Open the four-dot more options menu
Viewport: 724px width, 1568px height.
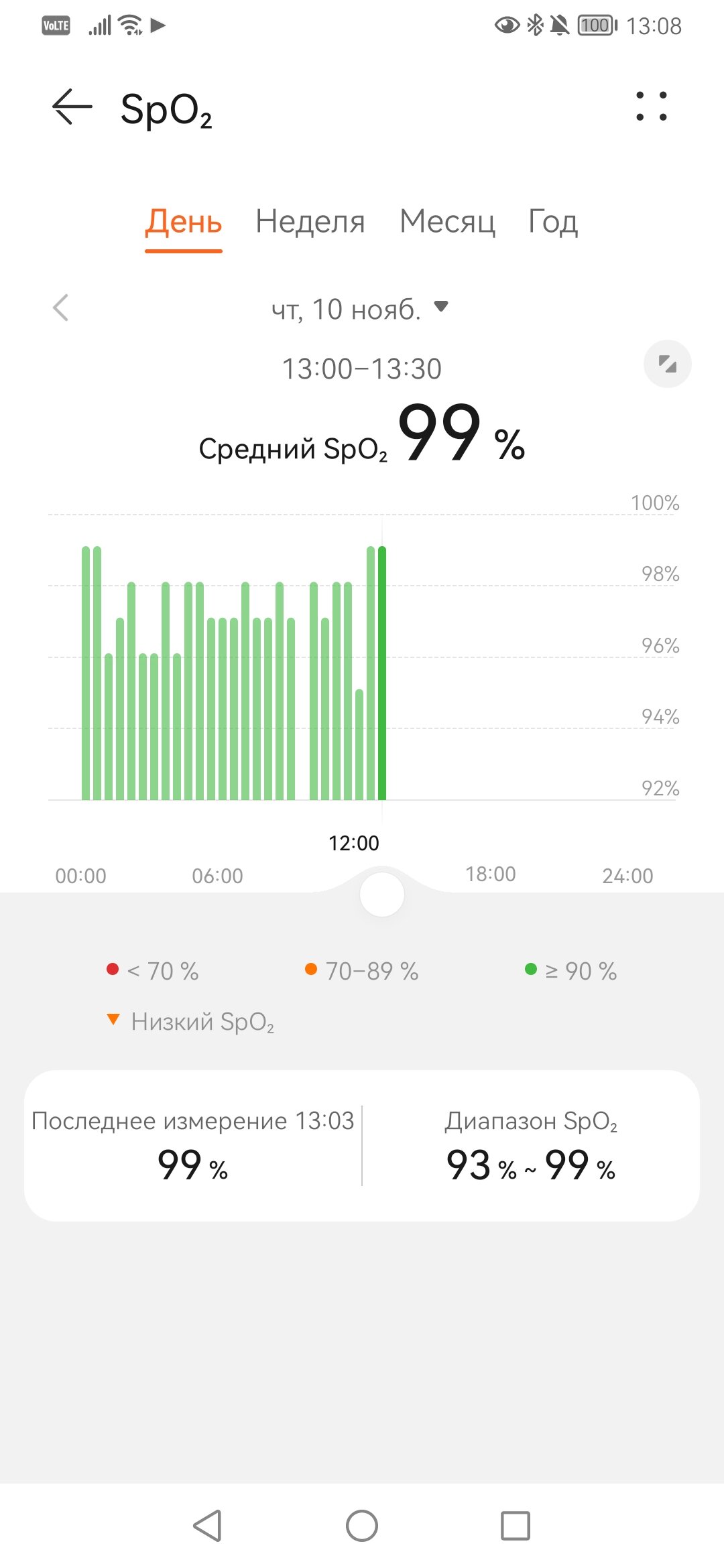coord(652,107)
